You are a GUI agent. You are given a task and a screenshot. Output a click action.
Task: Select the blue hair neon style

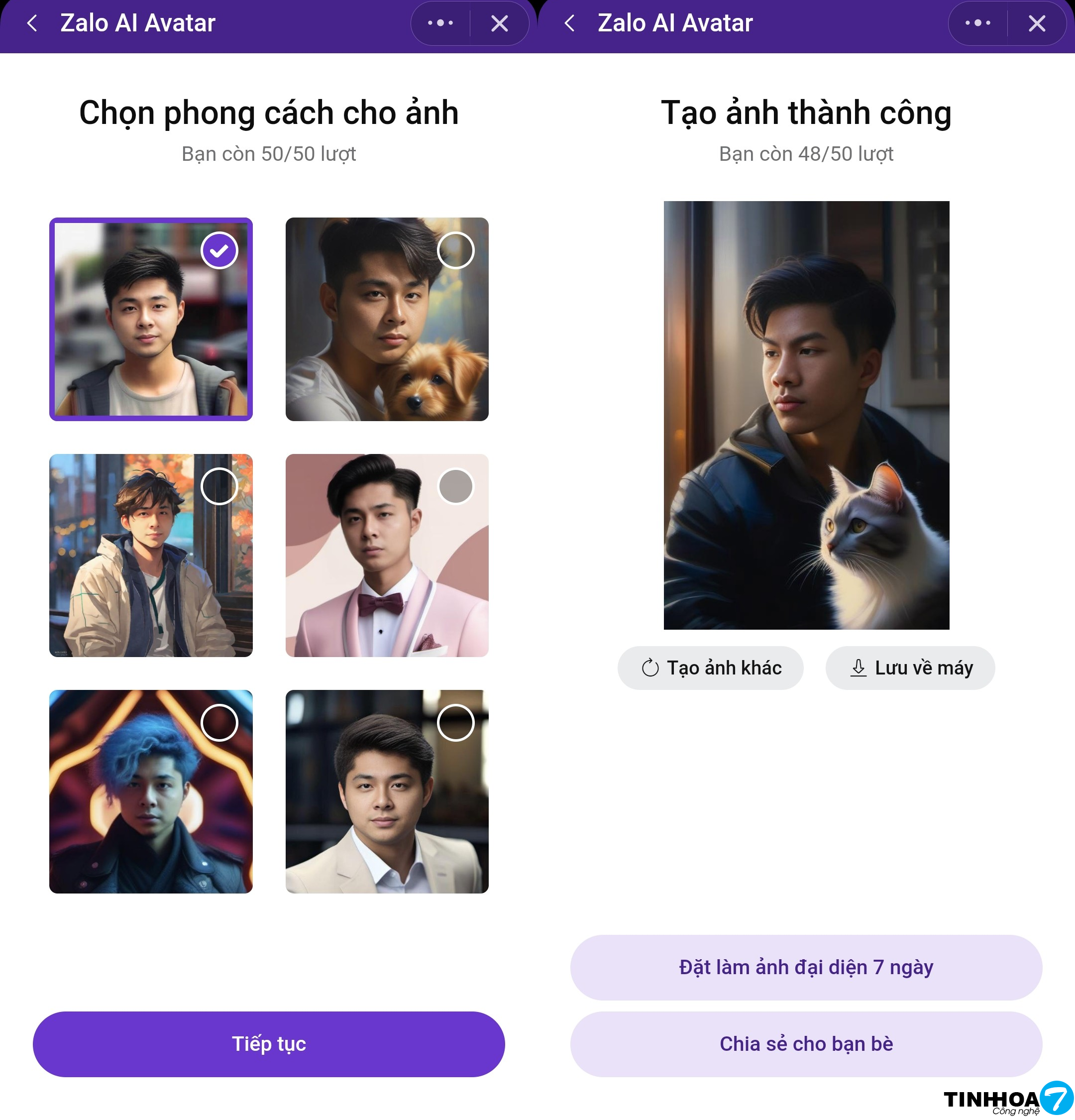(x=151, y=791)
